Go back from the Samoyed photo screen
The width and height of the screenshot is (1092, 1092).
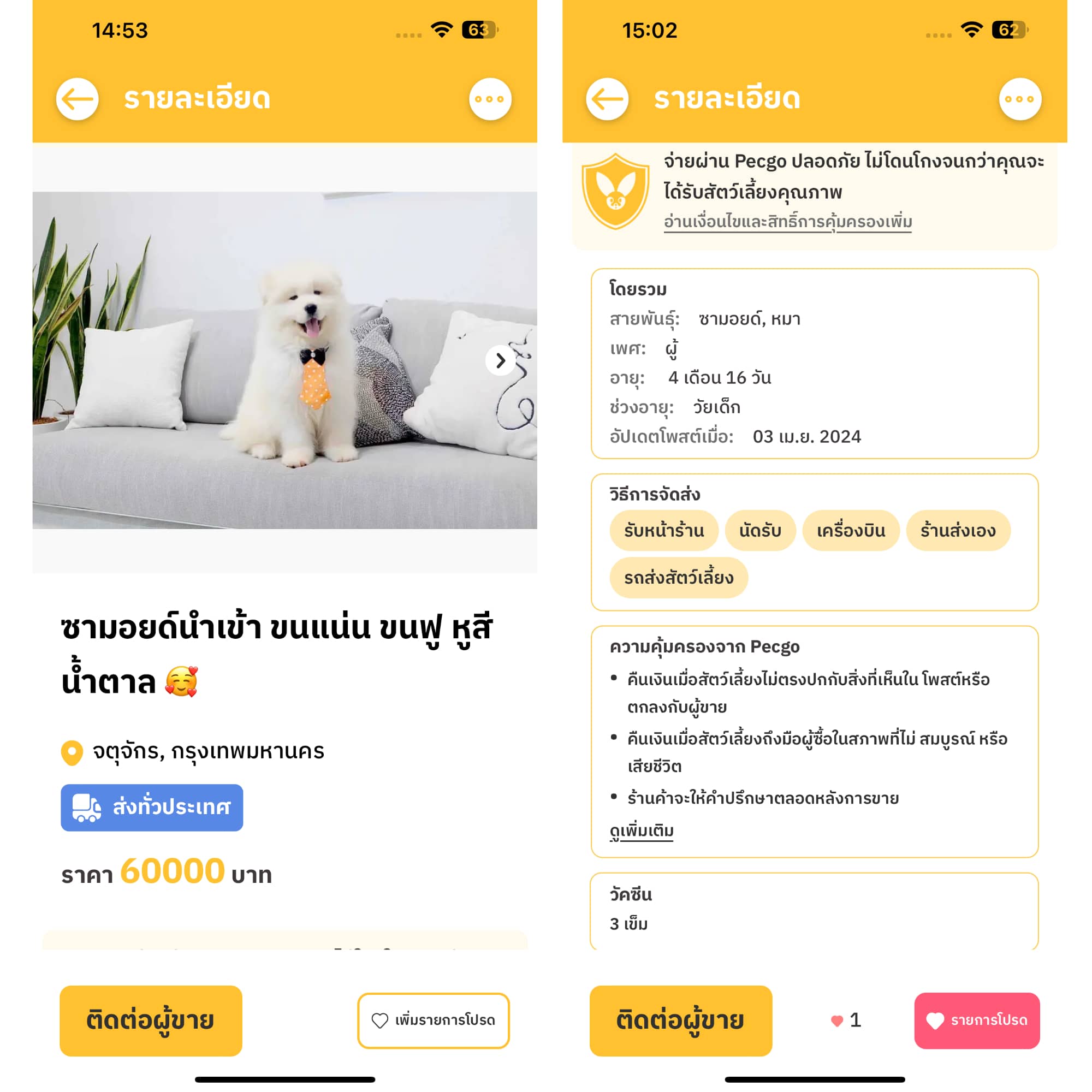coord(78,99)
